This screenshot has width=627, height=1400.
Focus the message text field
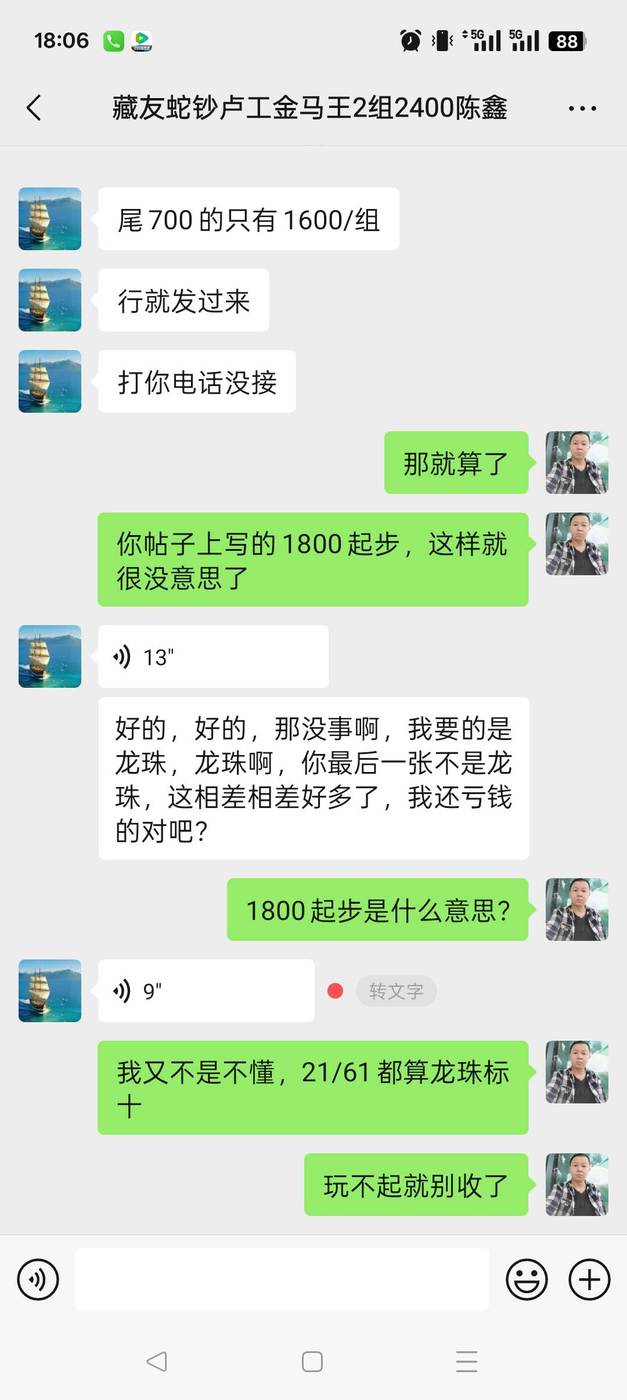(x=282, y=1279)
